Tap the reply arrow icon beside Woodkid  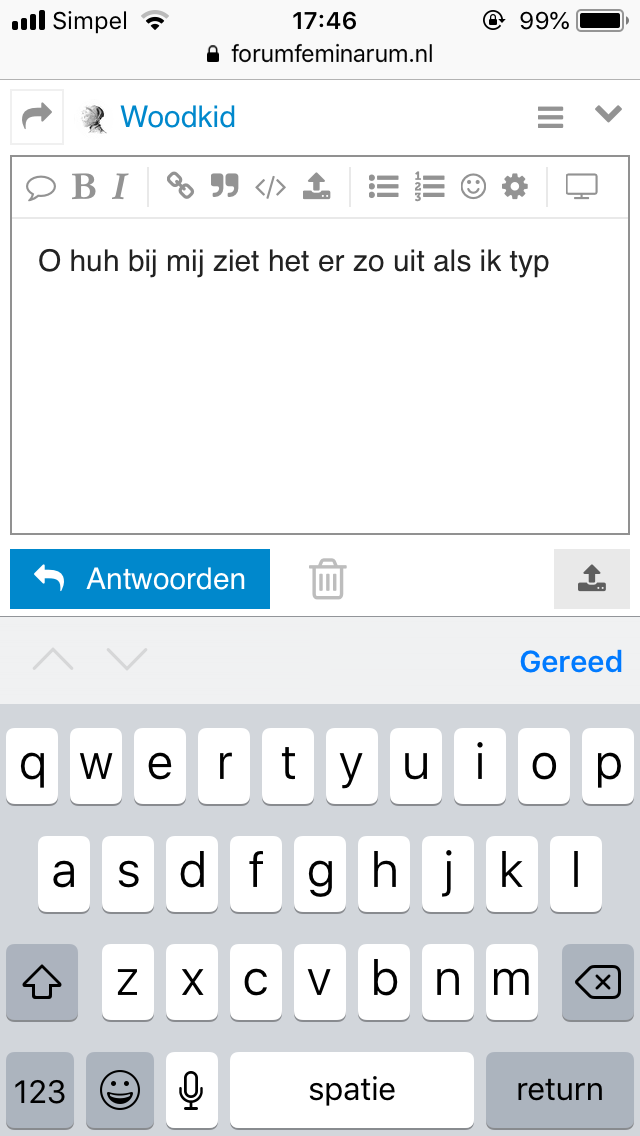tap(37, 117)
